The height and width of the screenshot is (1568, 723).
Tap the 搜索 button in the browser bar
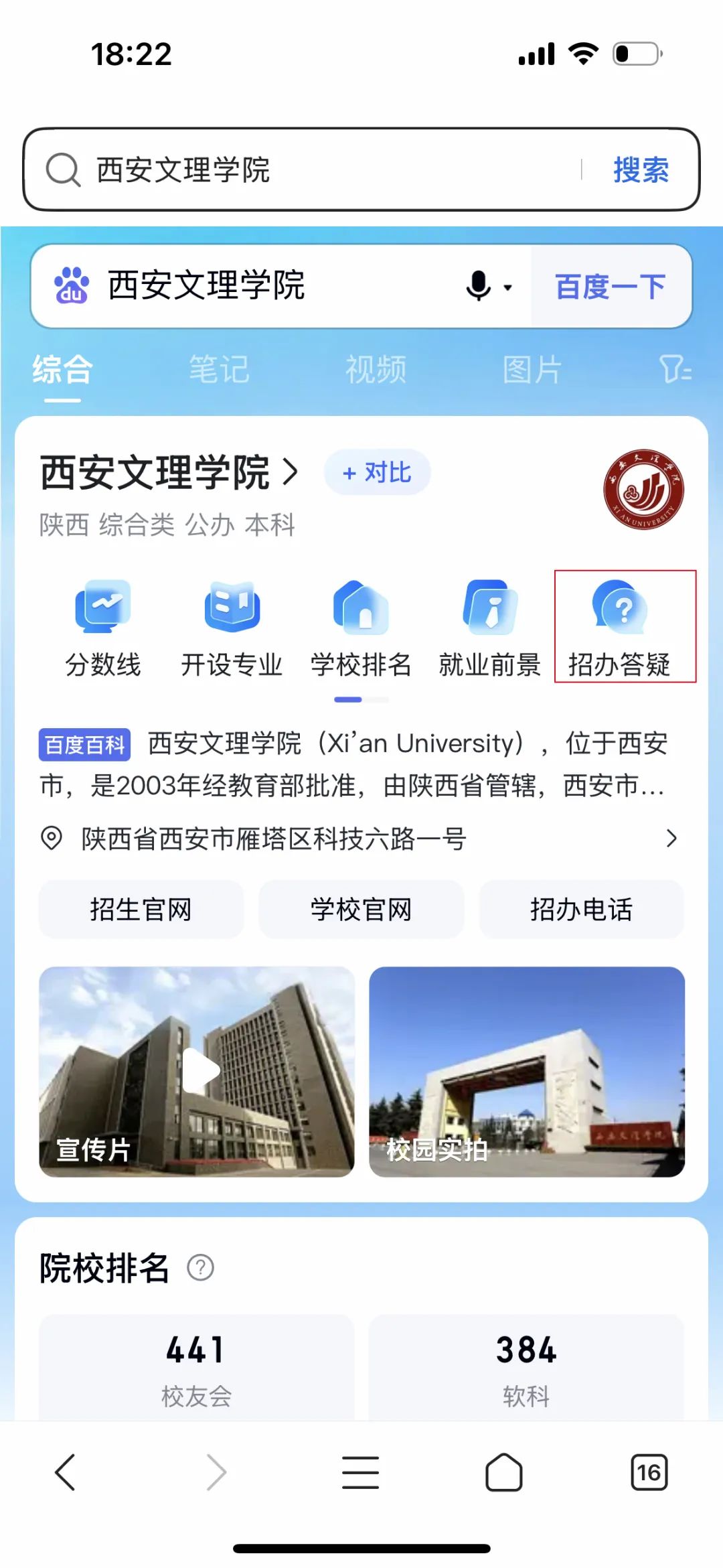(x=641, y=170)
